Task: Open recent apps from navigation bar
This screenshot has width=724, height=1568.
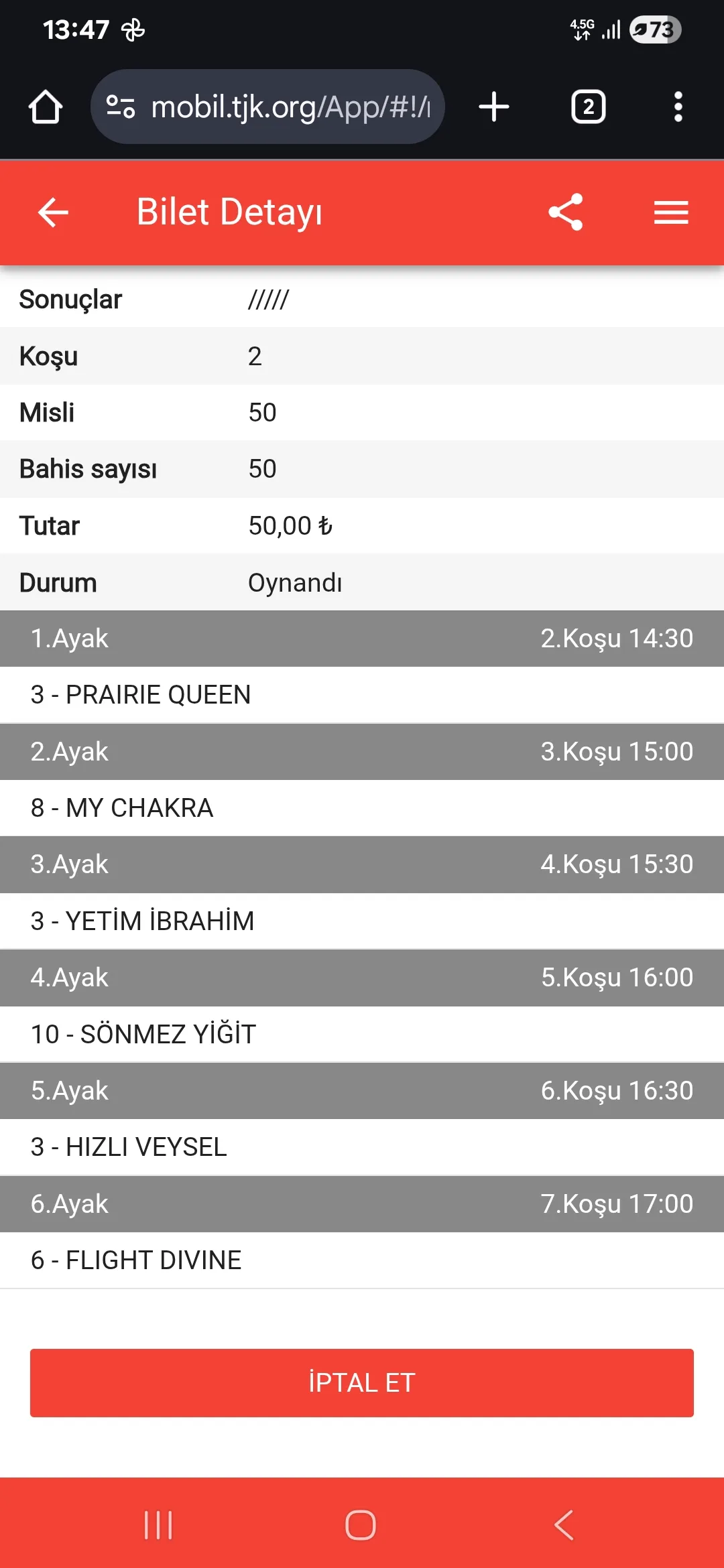Action: point(159,1525)
